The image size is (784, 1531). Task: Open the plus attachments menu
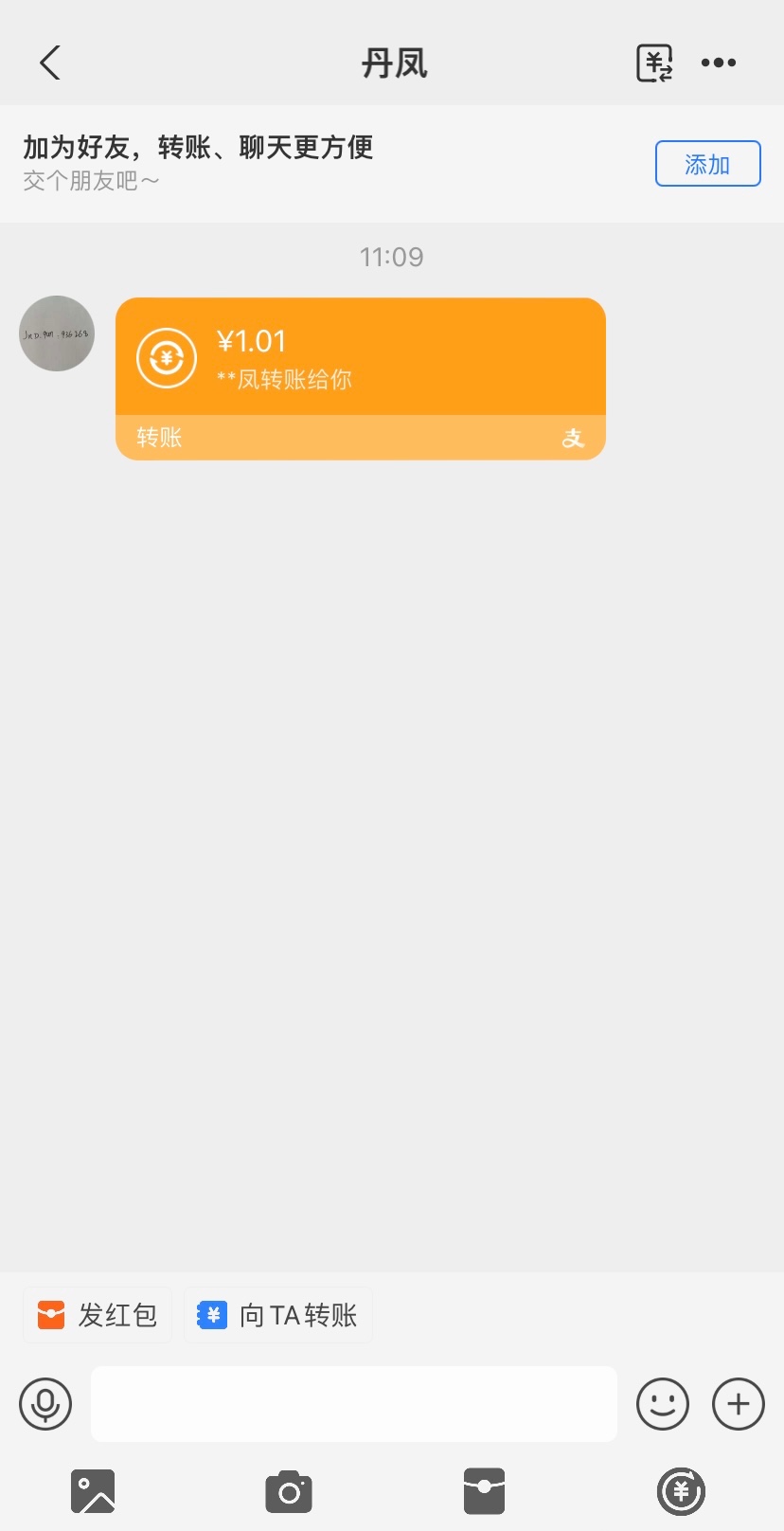click(739, 1404)
